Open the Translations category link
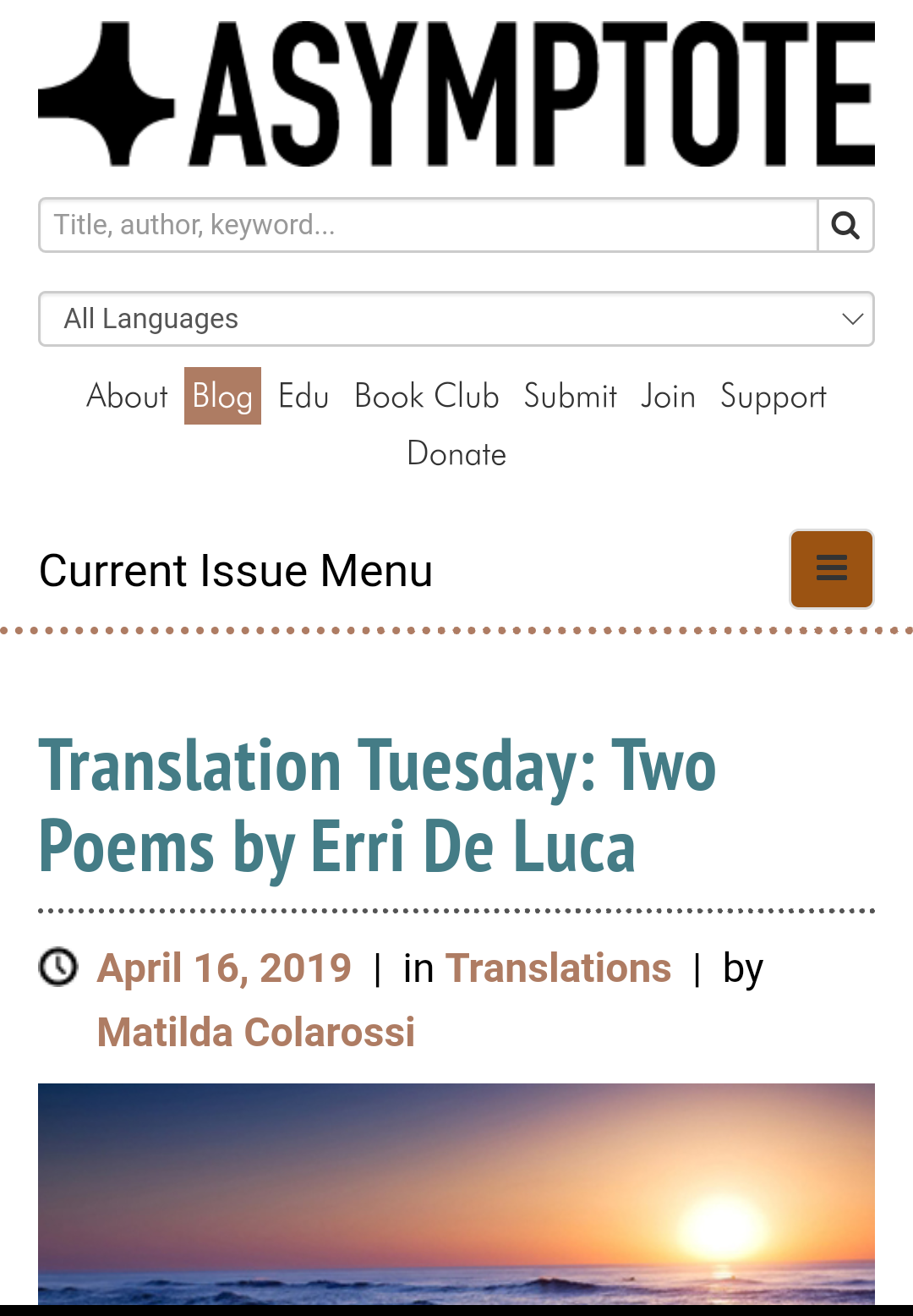This screenshot has height=1316, width=913. pyautogui.click(x=558, y=968)
